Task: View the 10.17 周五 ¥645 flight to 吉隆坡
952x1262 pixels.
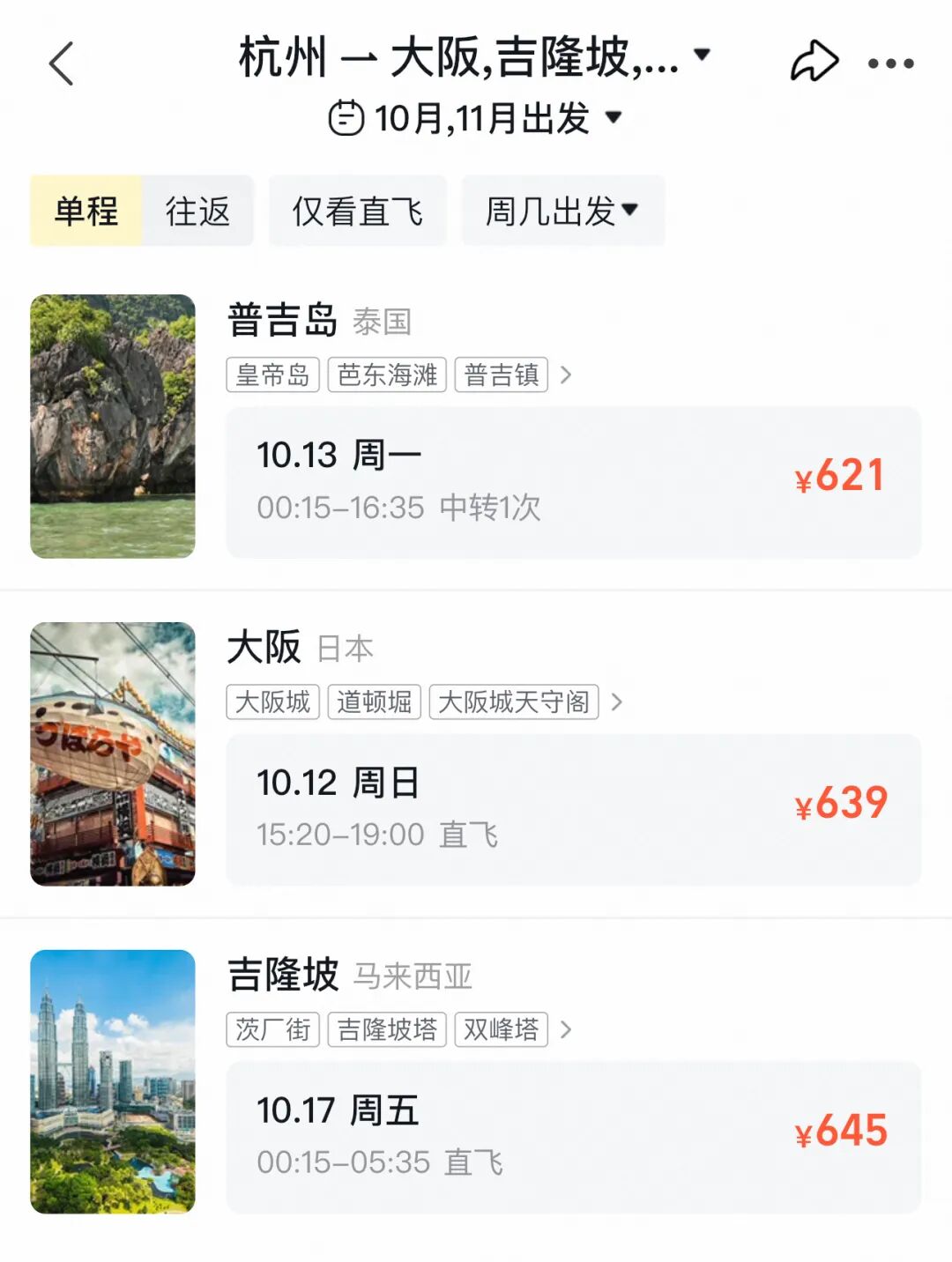Action: tap(573, 1137)
